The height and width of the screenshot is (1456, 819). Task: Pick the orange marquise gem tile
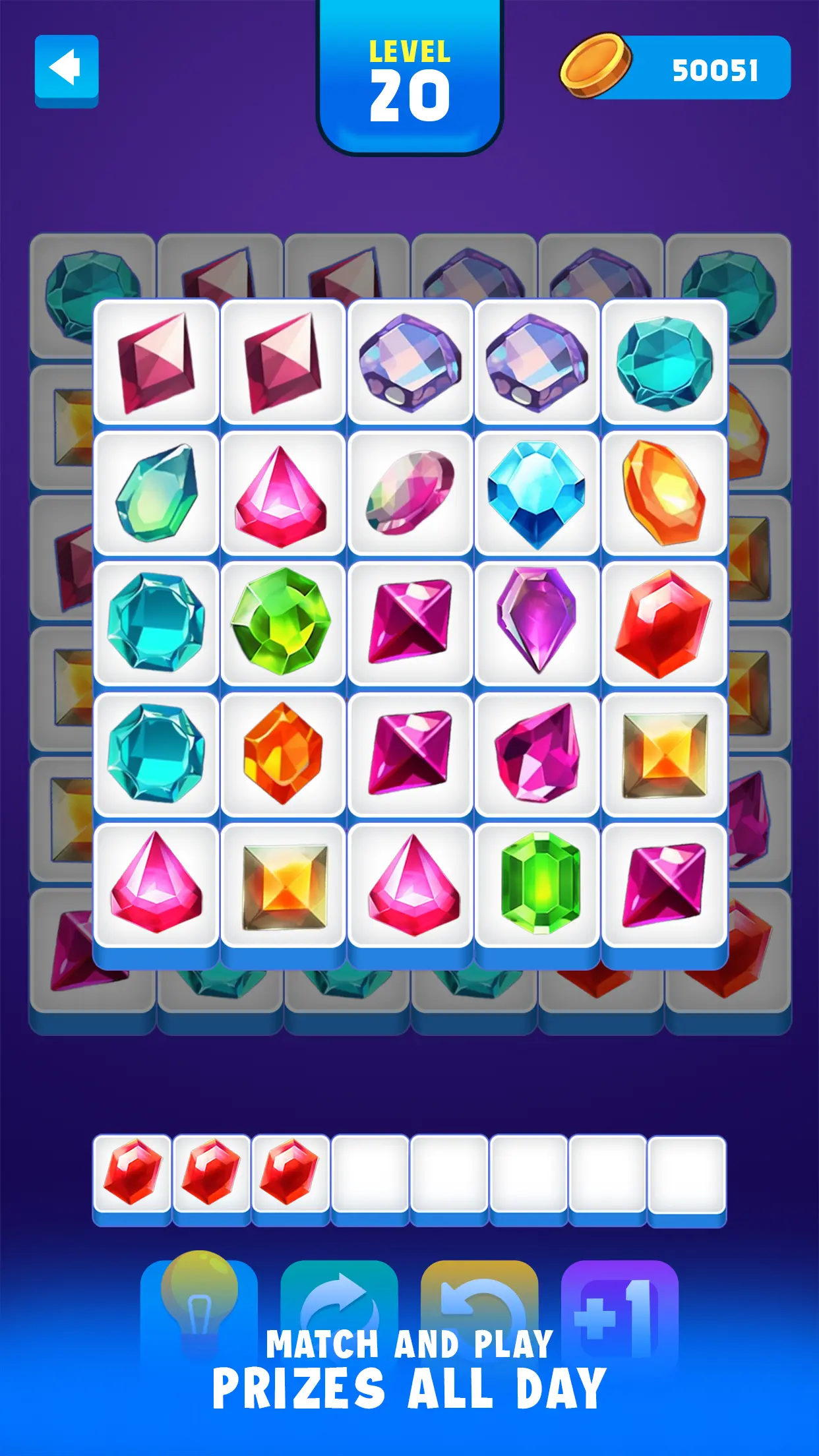coord(664,493)
